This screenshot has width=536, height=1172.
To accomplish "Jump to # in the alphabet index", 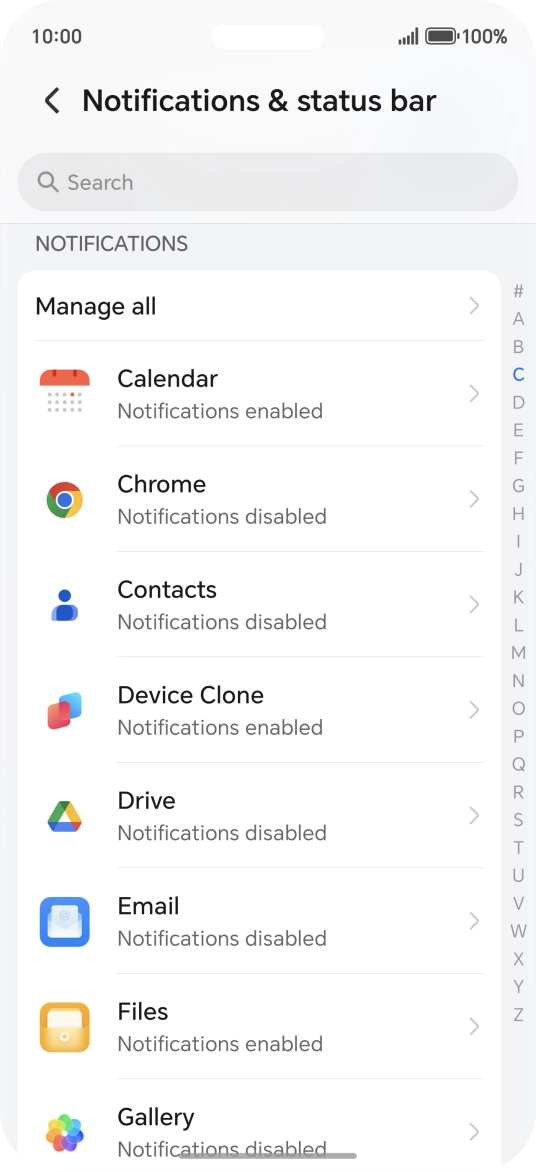I will point(518,291).
